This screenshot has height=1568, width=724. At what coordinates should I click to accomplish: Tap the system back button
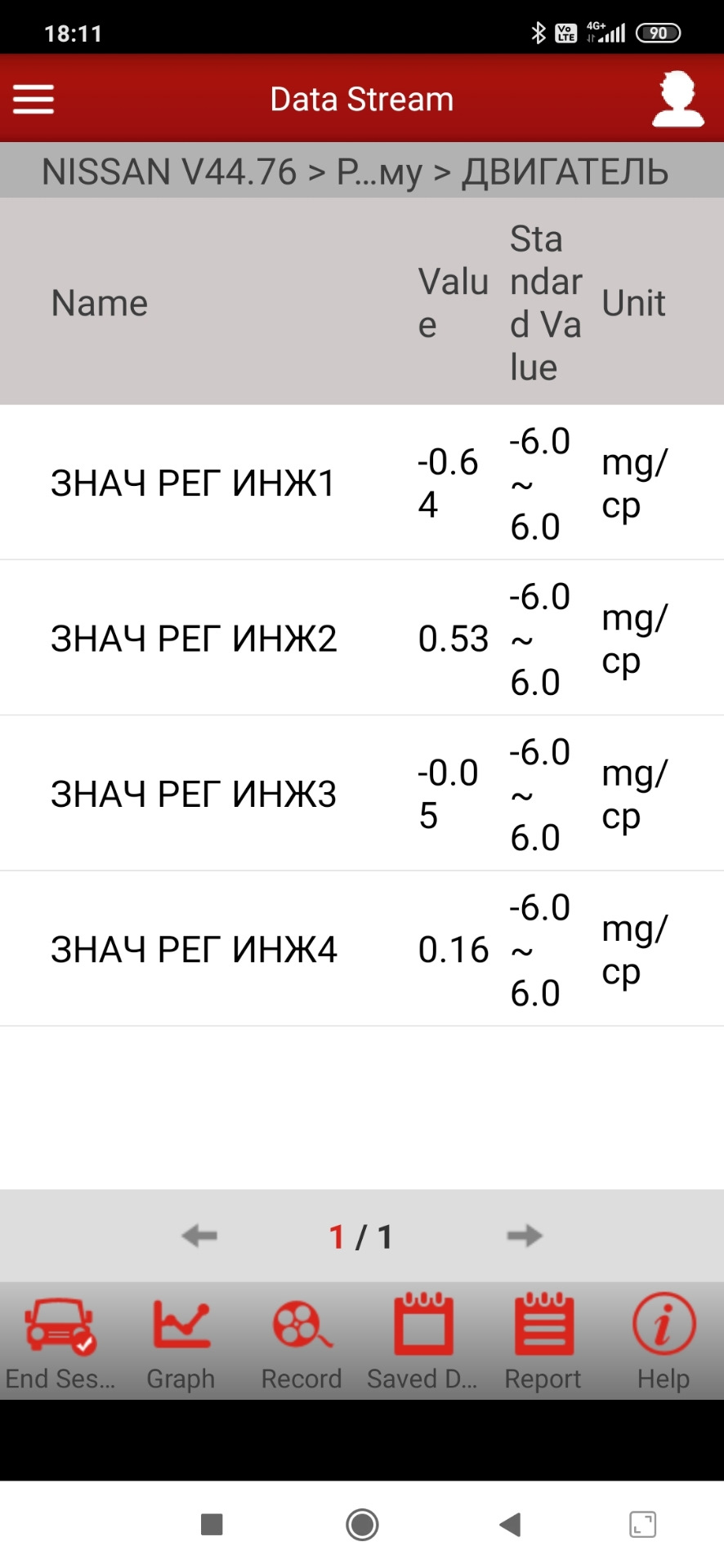tap(511, 1524)
